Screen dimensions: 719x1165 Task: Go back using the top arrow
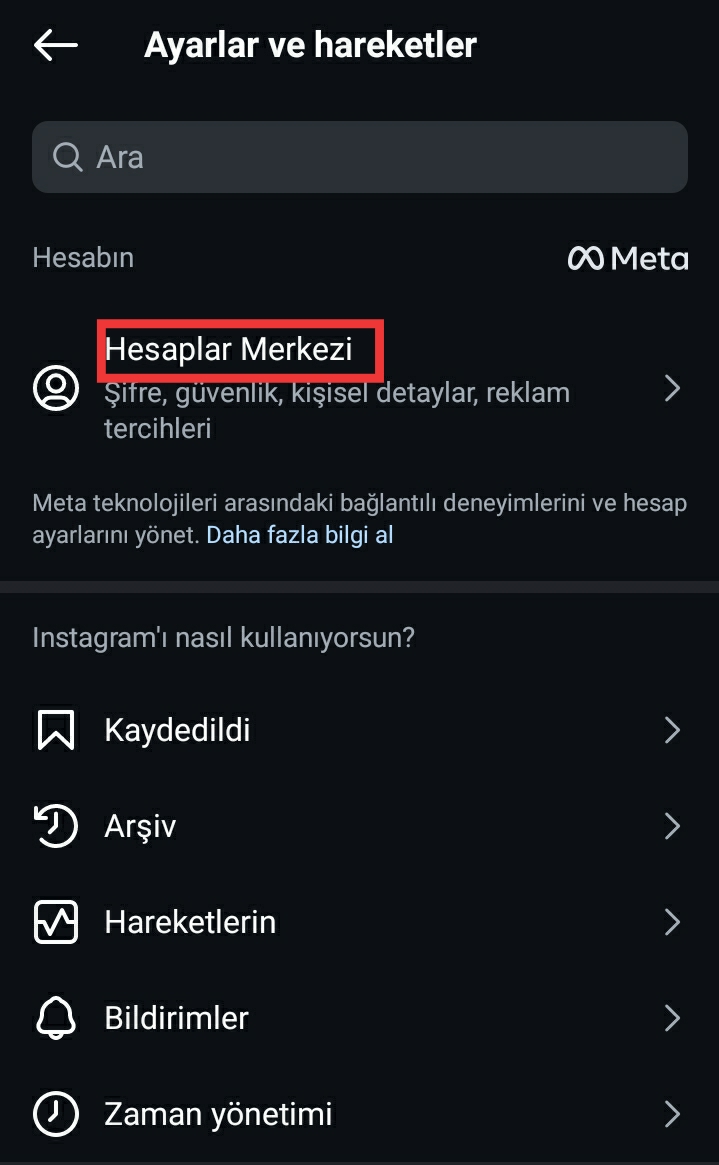(x=55, y=45)
